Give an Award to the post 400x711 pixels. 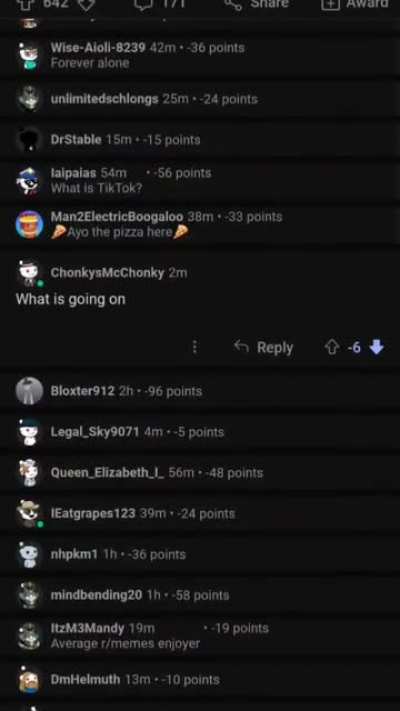[355, 4]
